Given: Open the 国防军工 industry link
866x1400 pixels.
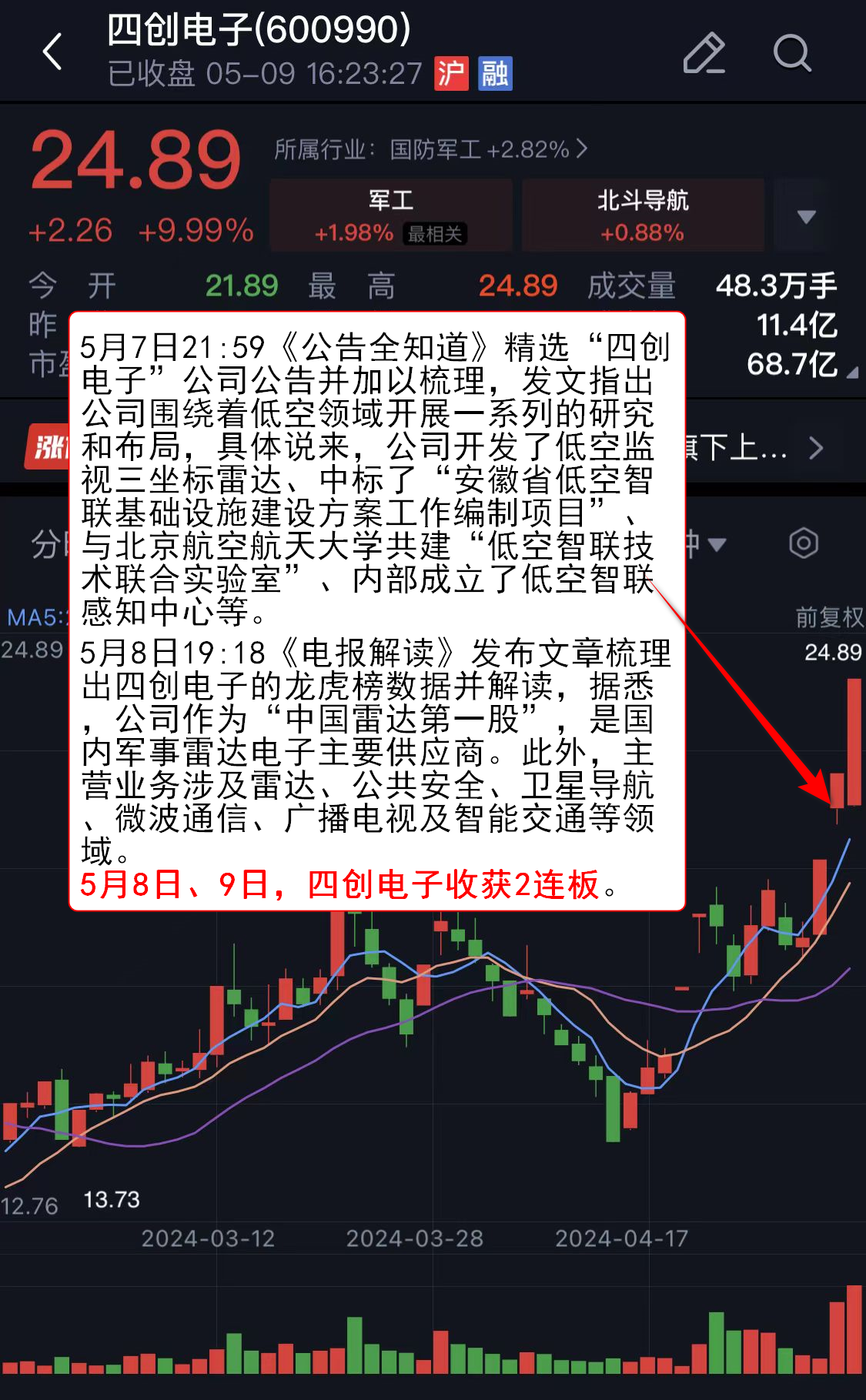Looking at the screenshot, I should click(431, 149).
